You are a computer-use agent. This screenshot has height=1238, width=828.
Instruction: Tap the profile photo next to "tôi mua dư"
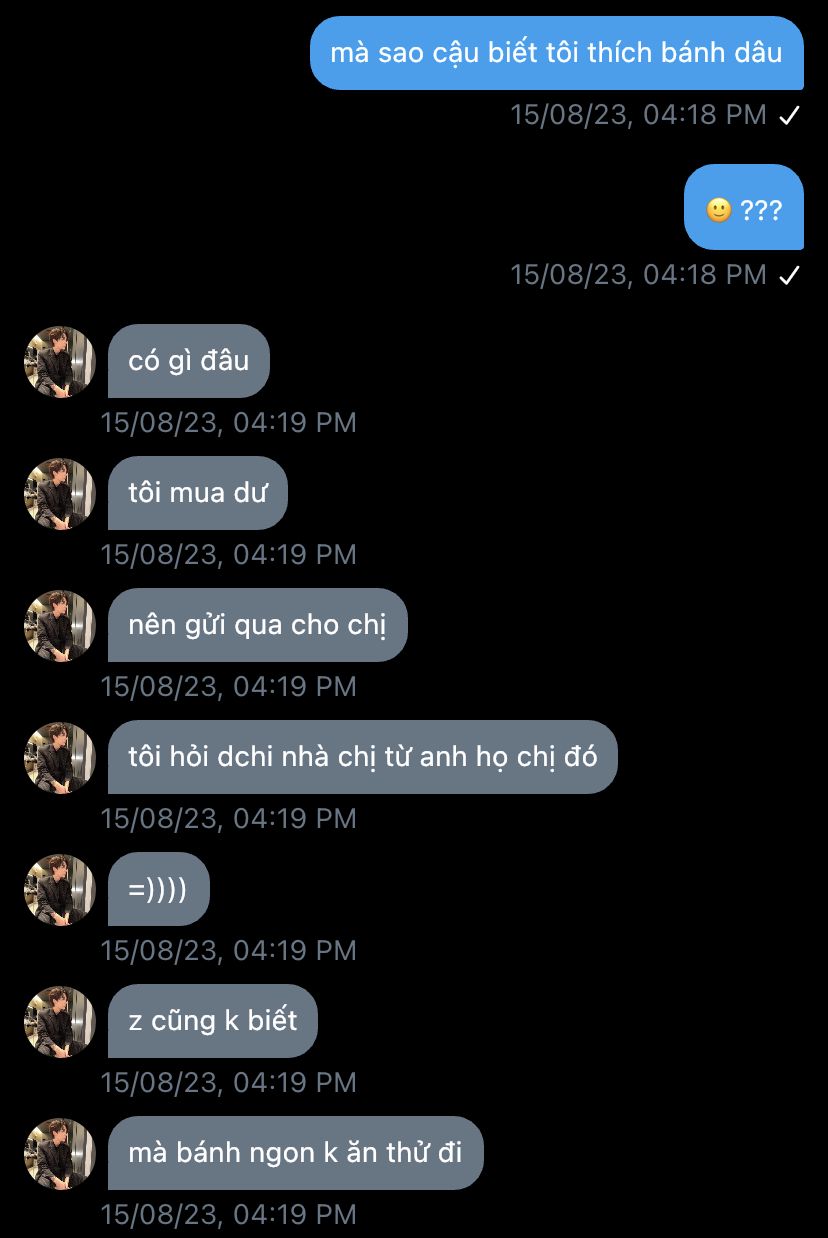60,493
